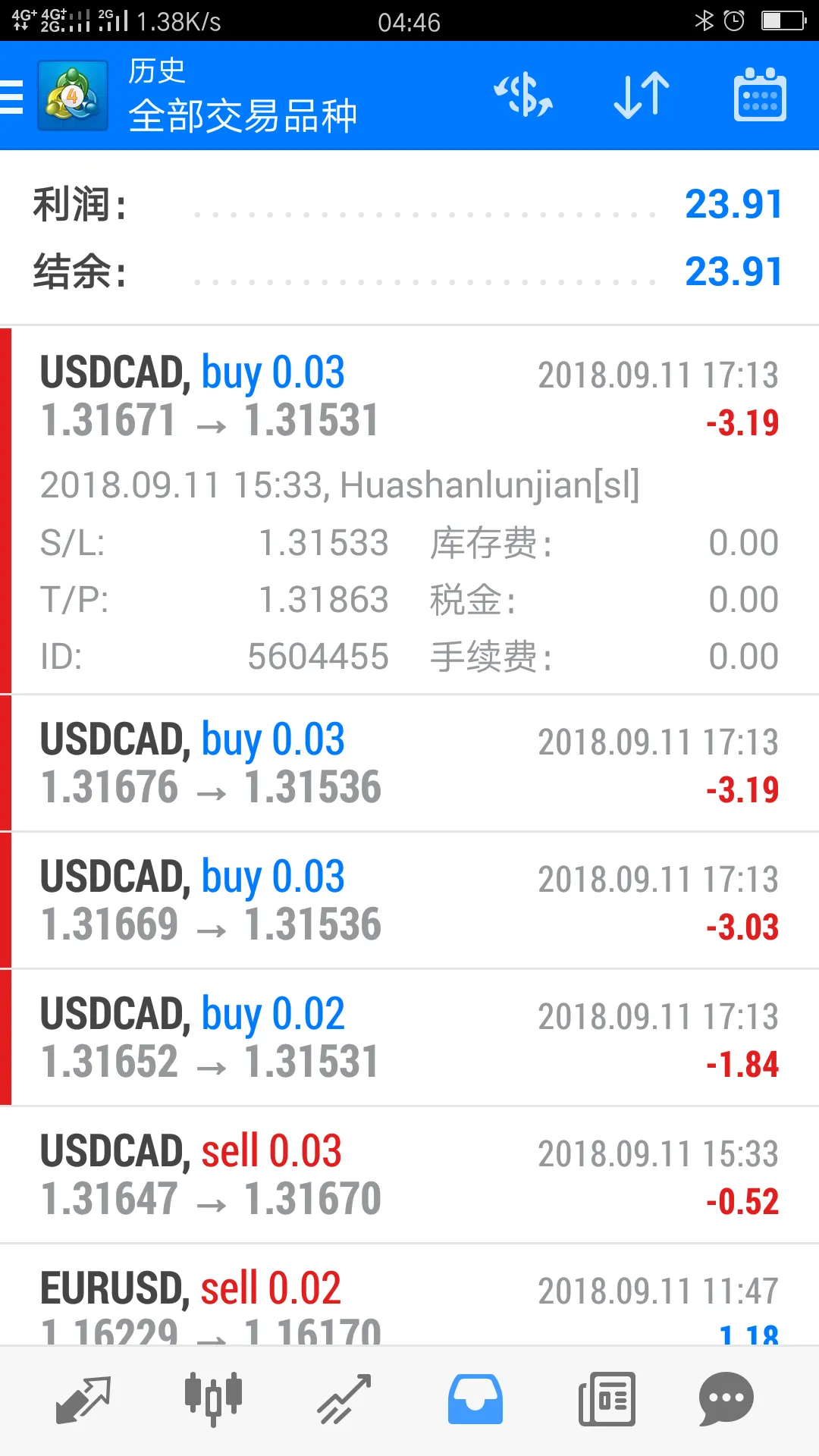Switch to the Chart candlestick tab
The width and height of the screenshot is (819, 1456).
tap(213, 1399)
